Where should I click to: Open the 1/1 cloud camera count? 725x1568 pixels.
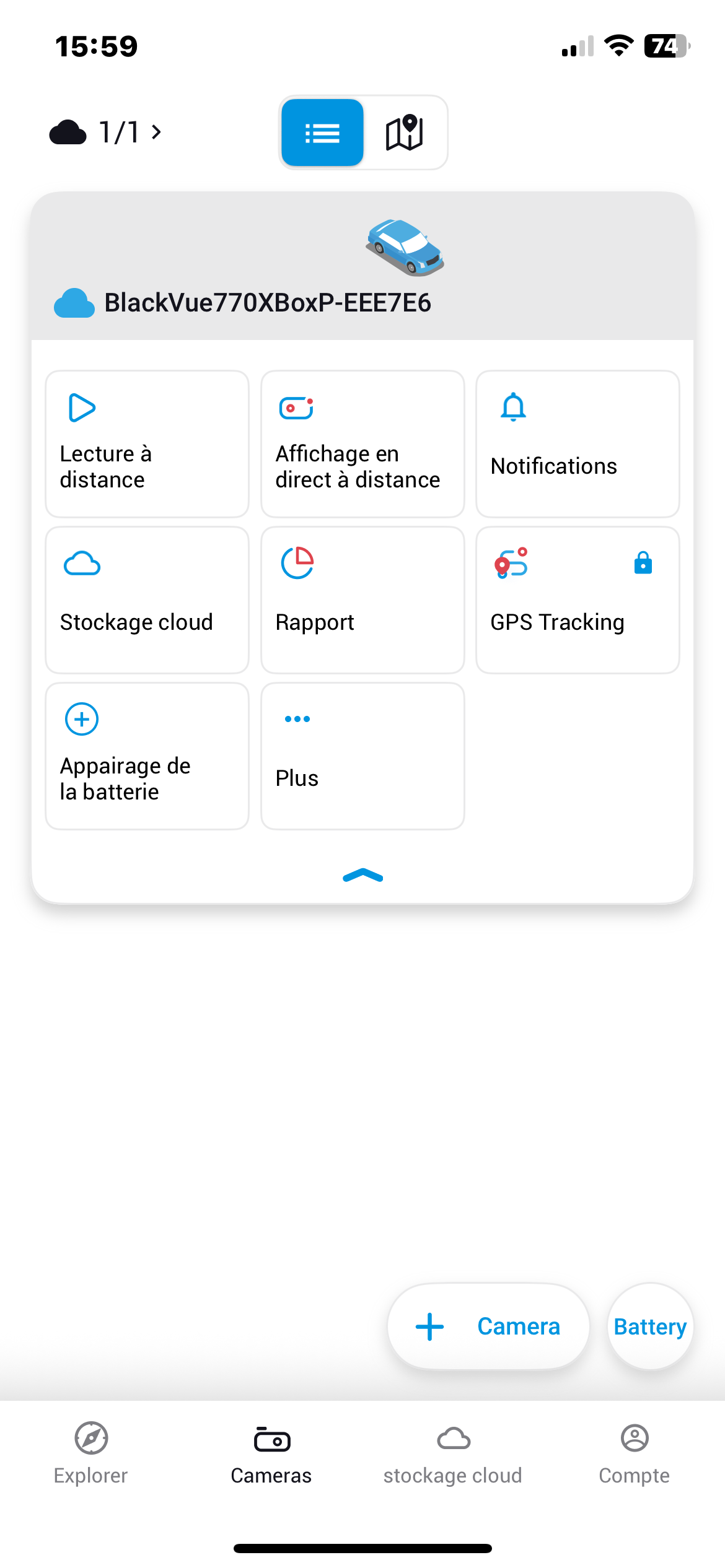point(105,132)
